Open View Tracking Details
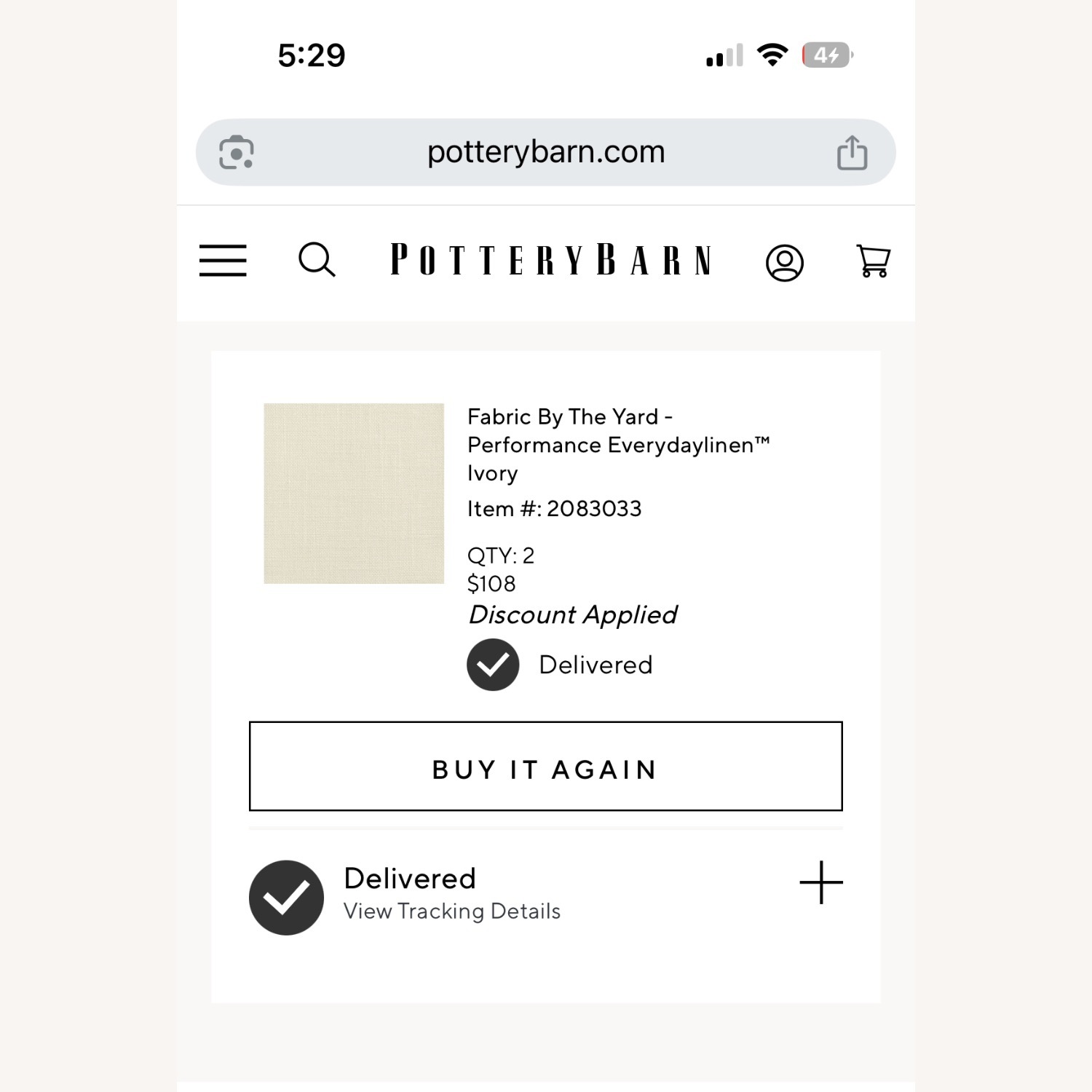Screen dimensions: 1092x1092 click(451, 911)
